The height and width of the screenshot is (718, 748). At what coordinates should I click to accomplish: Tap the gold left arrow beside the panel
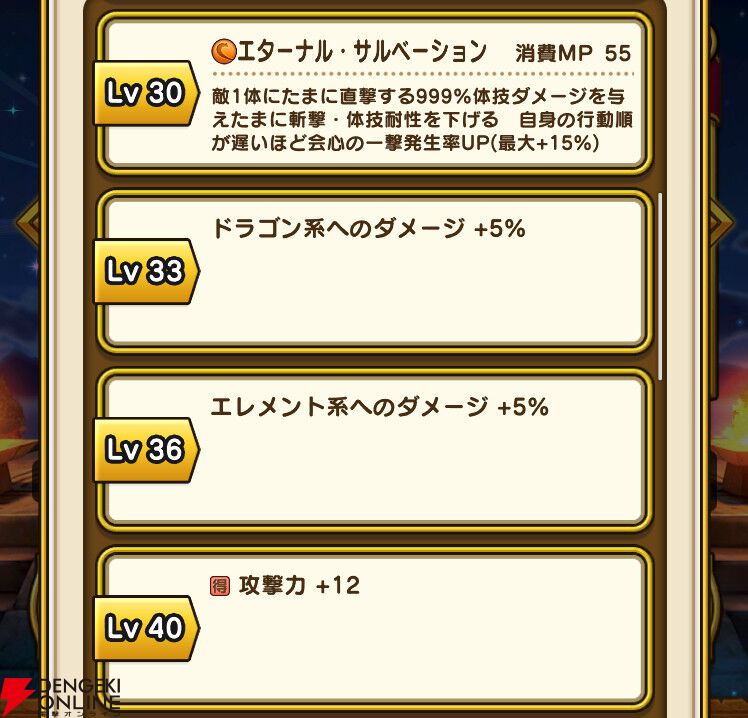(28, 223)
